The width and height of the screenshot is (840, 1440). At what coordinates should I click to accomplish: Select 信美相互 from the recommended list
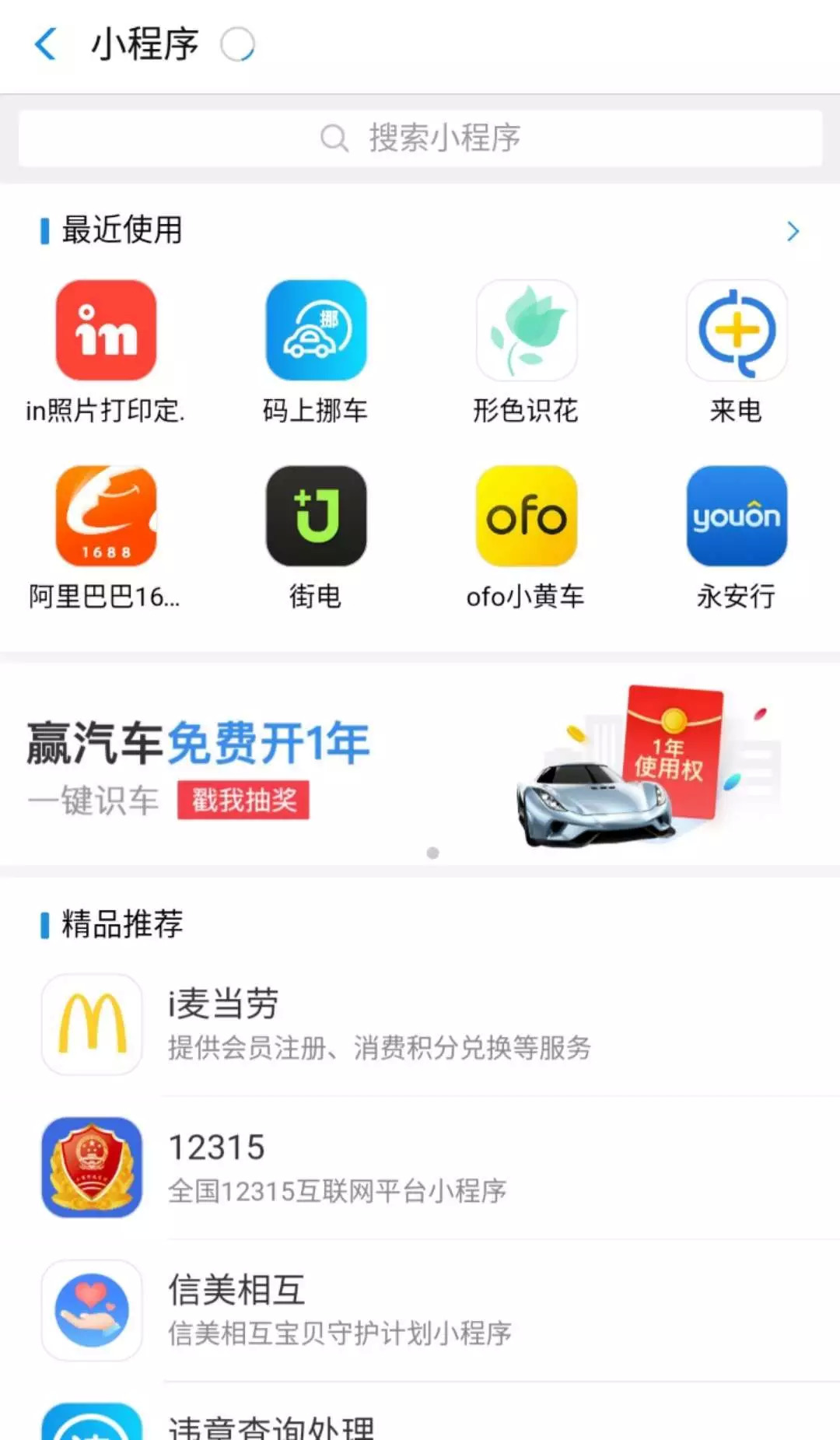point(420,1310)
